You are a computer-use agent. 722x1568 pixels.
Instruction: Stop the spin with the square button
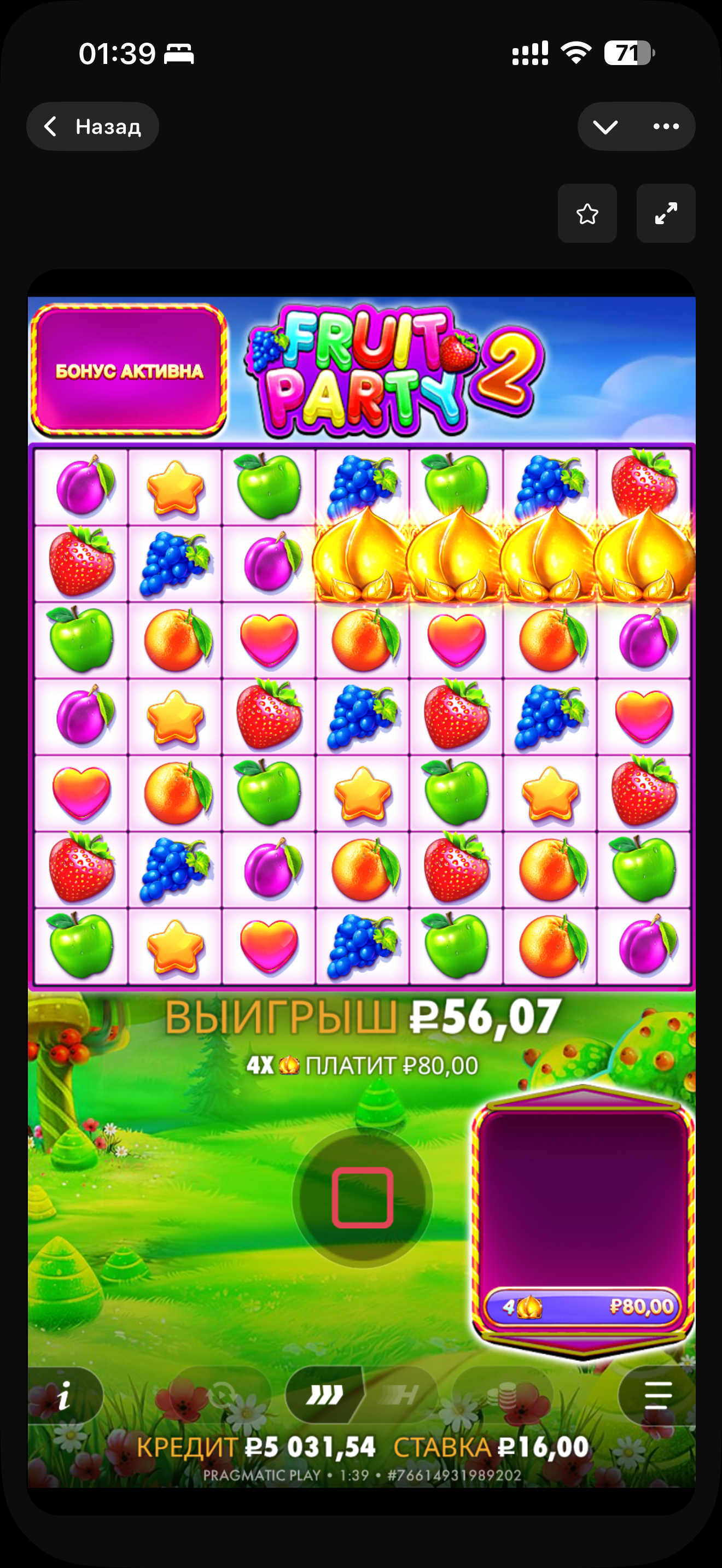(362, 1197)
